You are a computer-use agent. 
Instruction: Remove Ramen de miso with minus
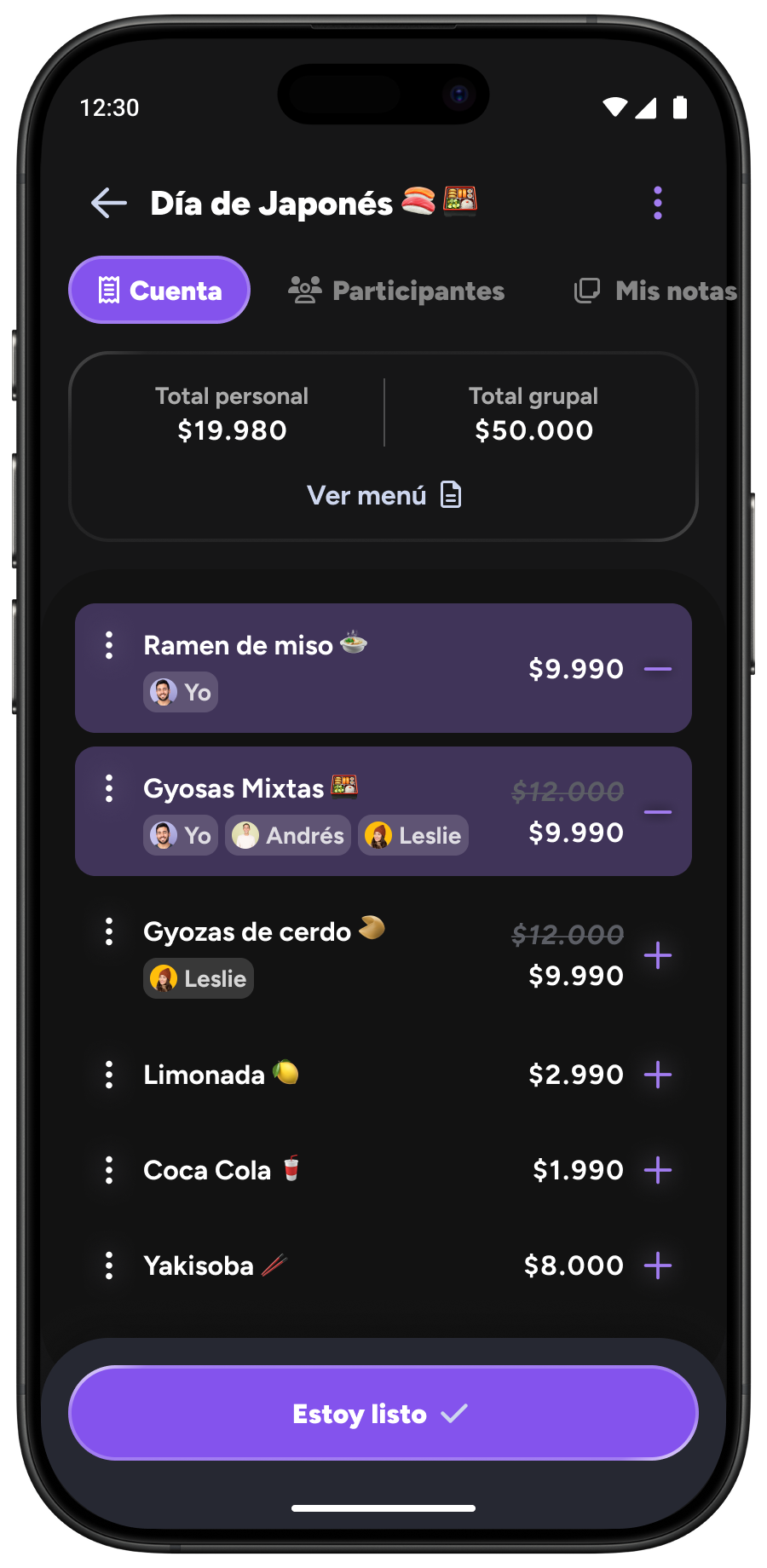657,669
